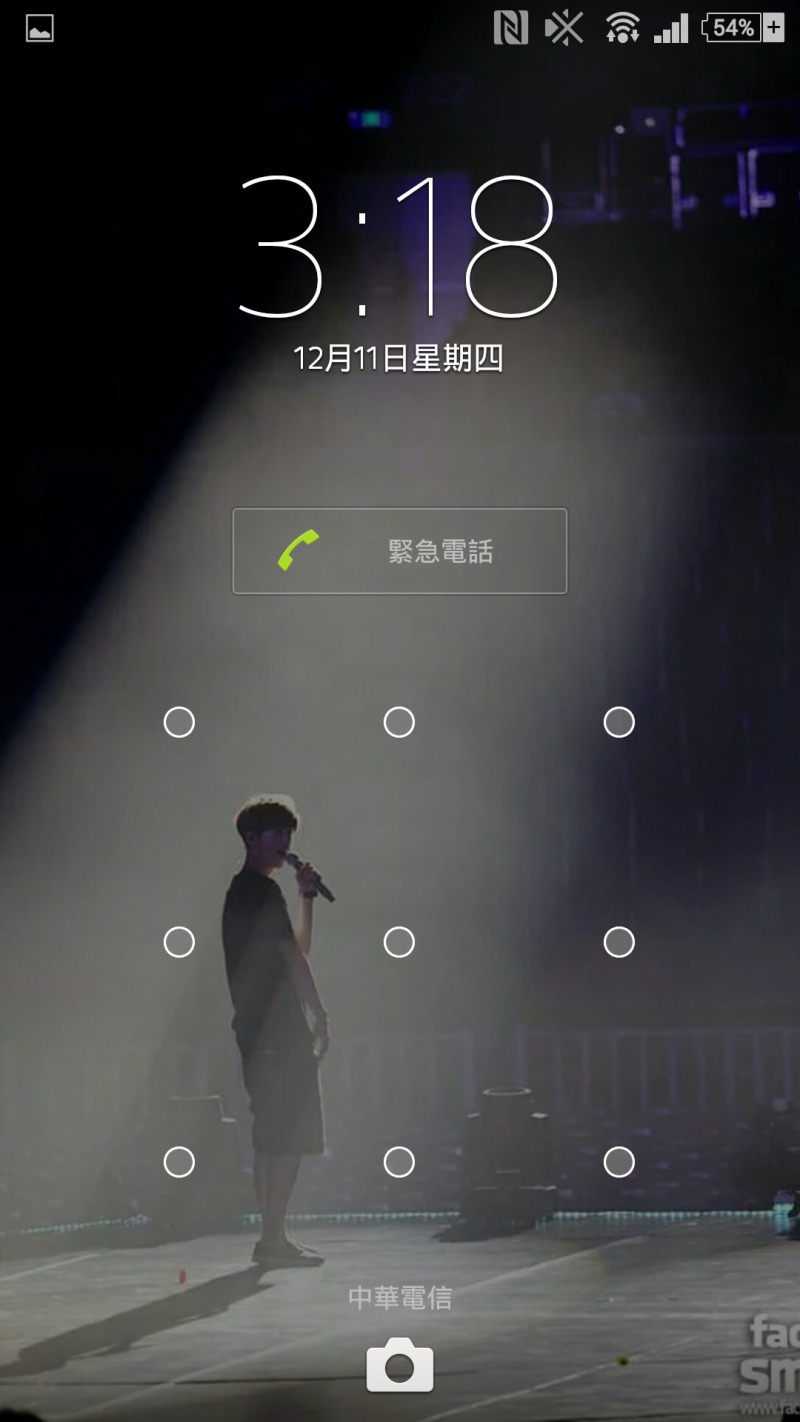The width and height of the screenshot is (800, 1422).
Task: Tap the 緊急電話 emergency call button
Action: tap(400, 551)
